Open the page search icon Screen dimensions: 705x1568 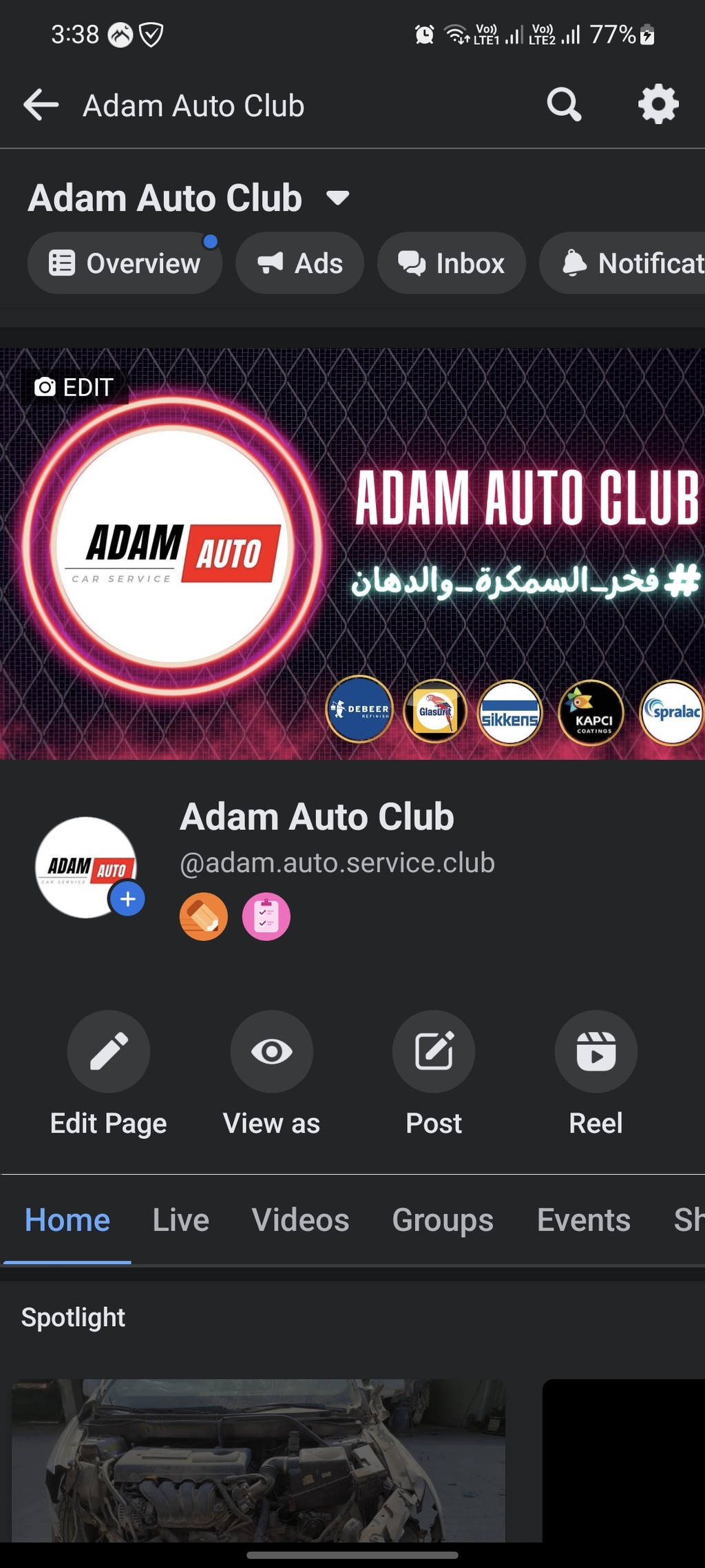[x=565, y=105]
